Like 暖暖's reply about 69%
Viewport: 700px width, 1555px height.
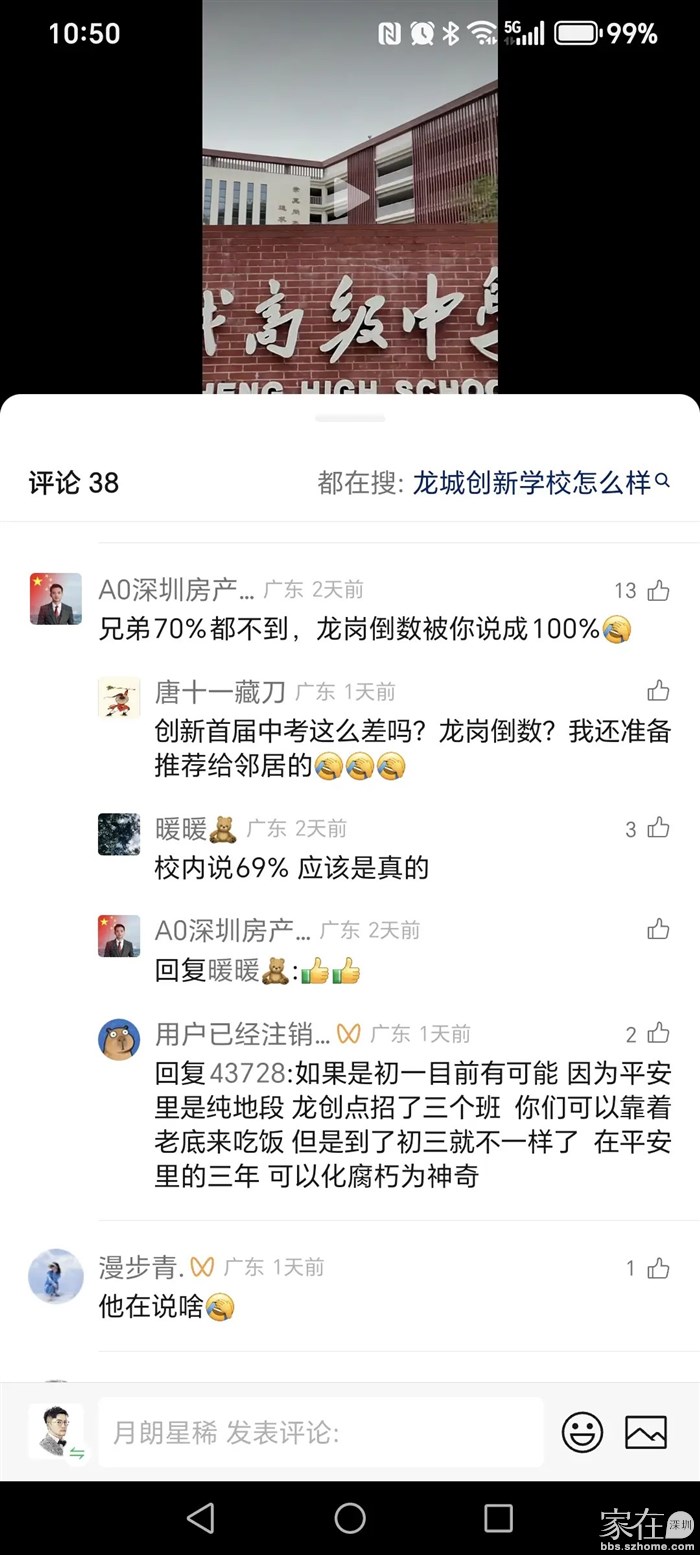658,828
